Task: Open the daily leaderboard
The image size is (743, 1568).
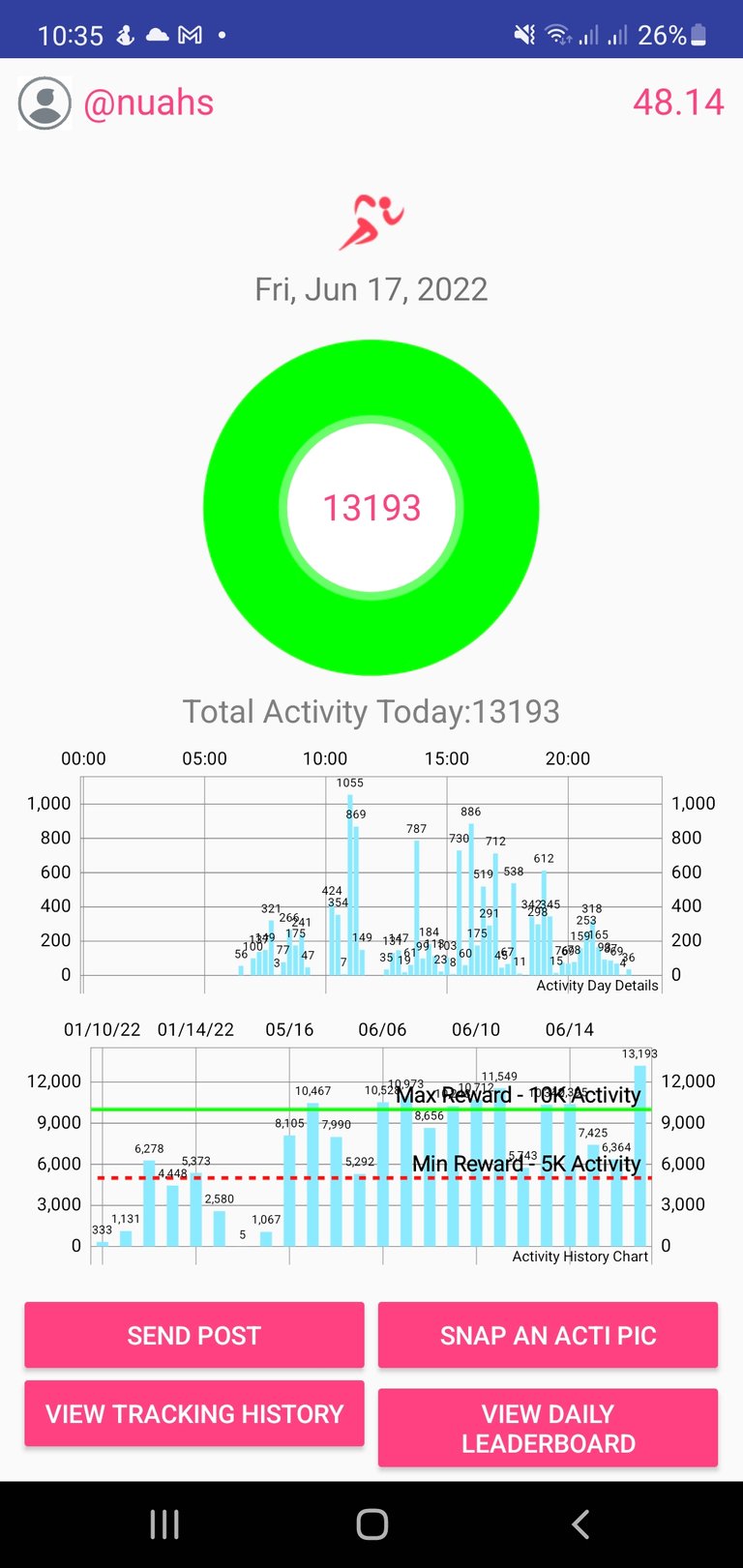Action: [548, 1428]
